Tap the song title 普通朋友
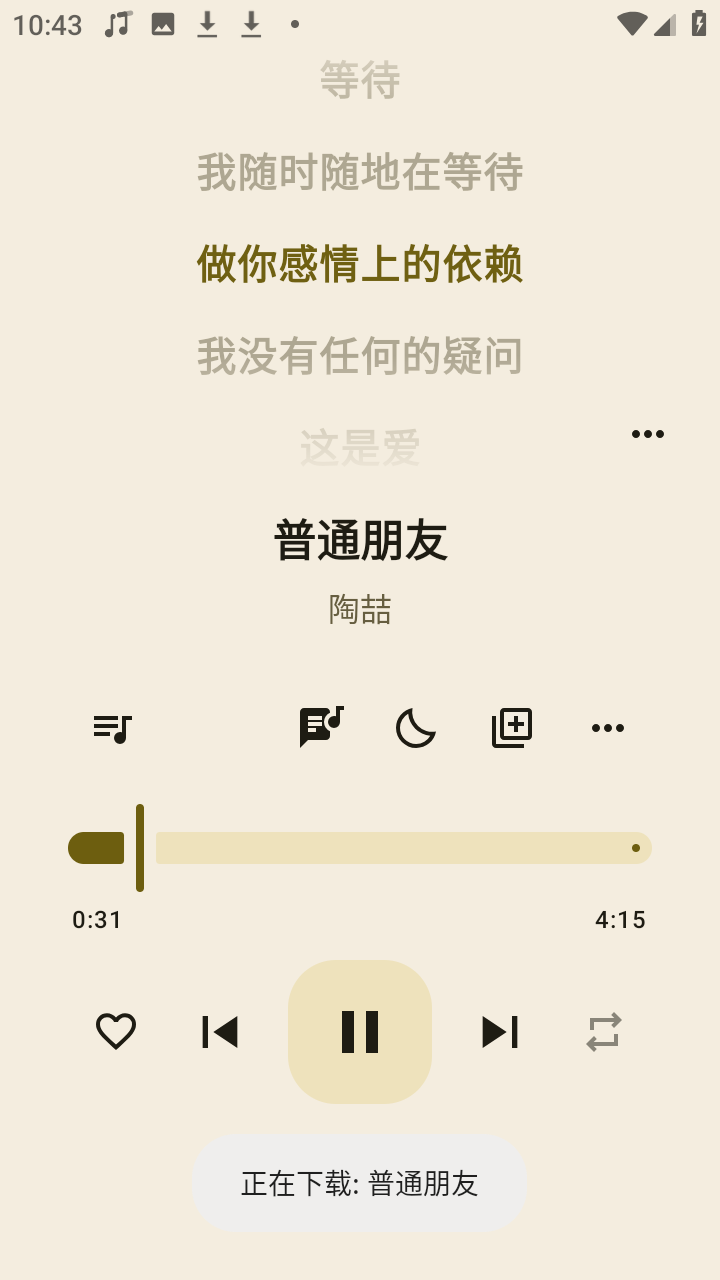 (360, 540)
